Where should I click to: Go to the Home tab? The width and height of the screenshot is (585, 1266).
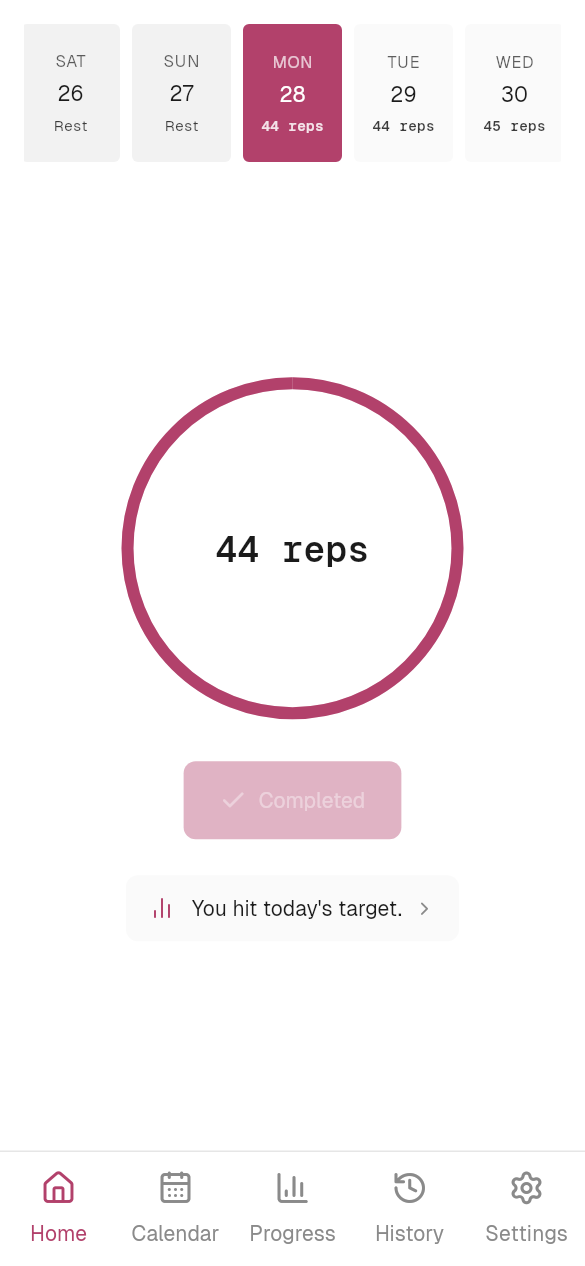[58, 1208]
